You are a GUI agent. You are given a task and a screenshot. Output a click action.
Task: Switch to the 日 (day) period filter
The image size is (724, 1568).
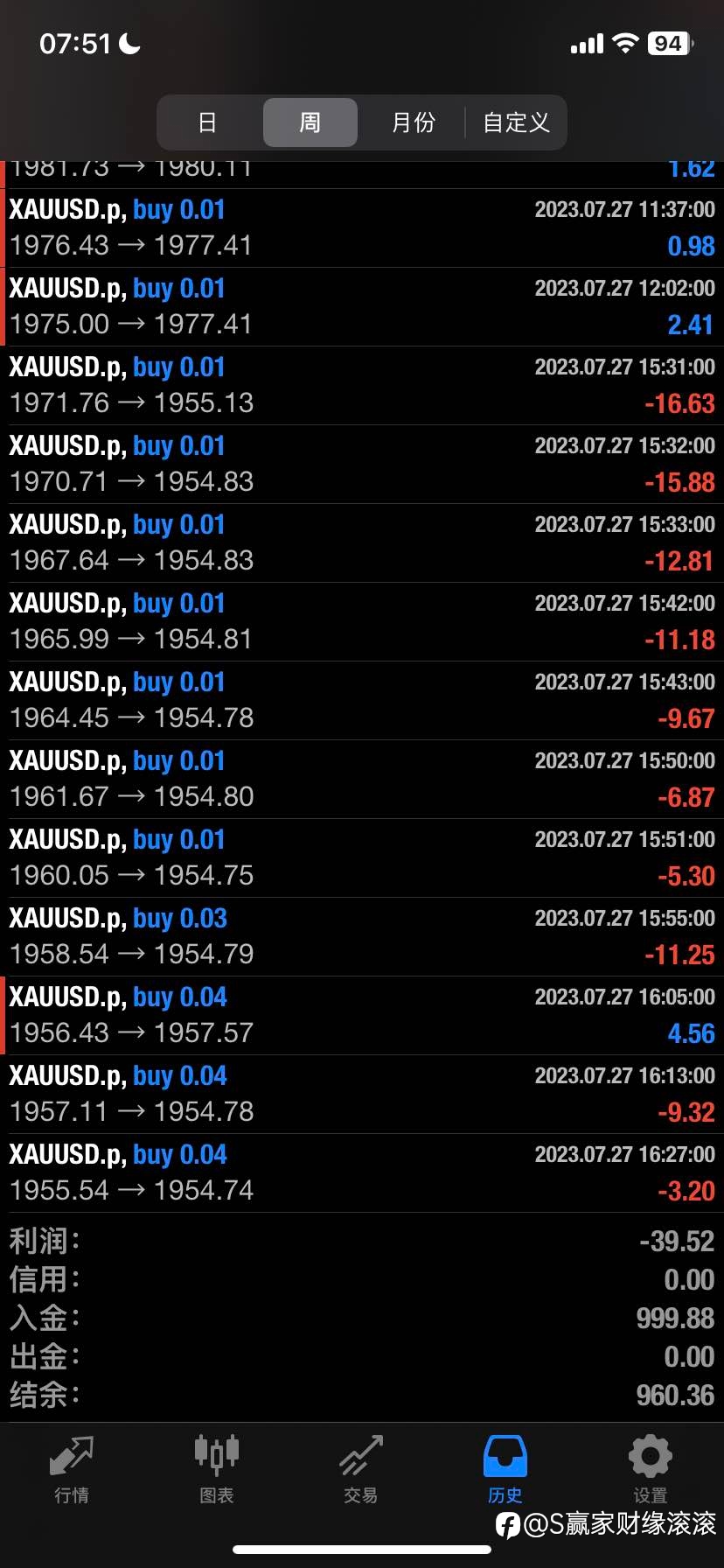point(207,122)
